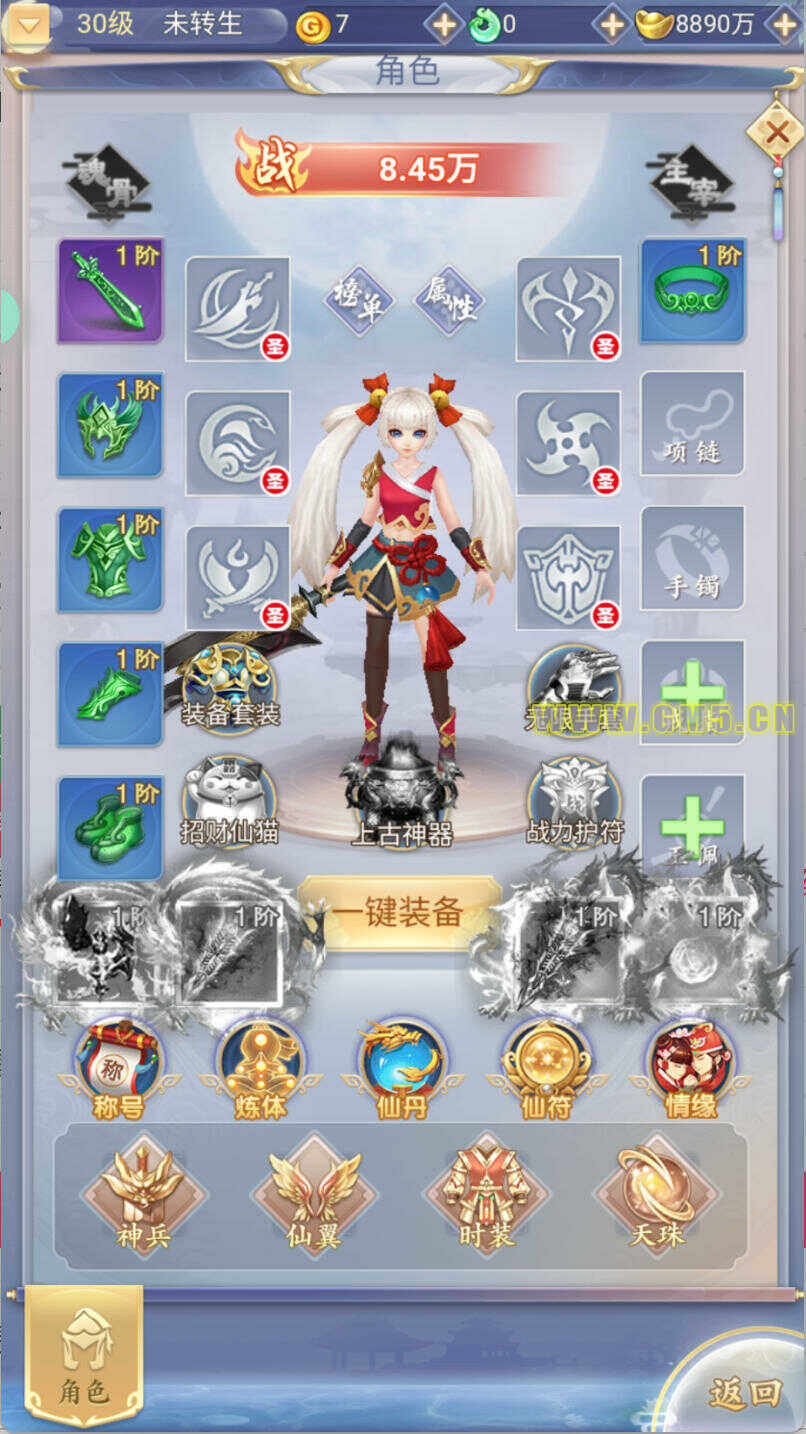The height and width of the screenshot is (1434, 806).
Task: Open 装备套装 equipment set
Action: [229, 687]
